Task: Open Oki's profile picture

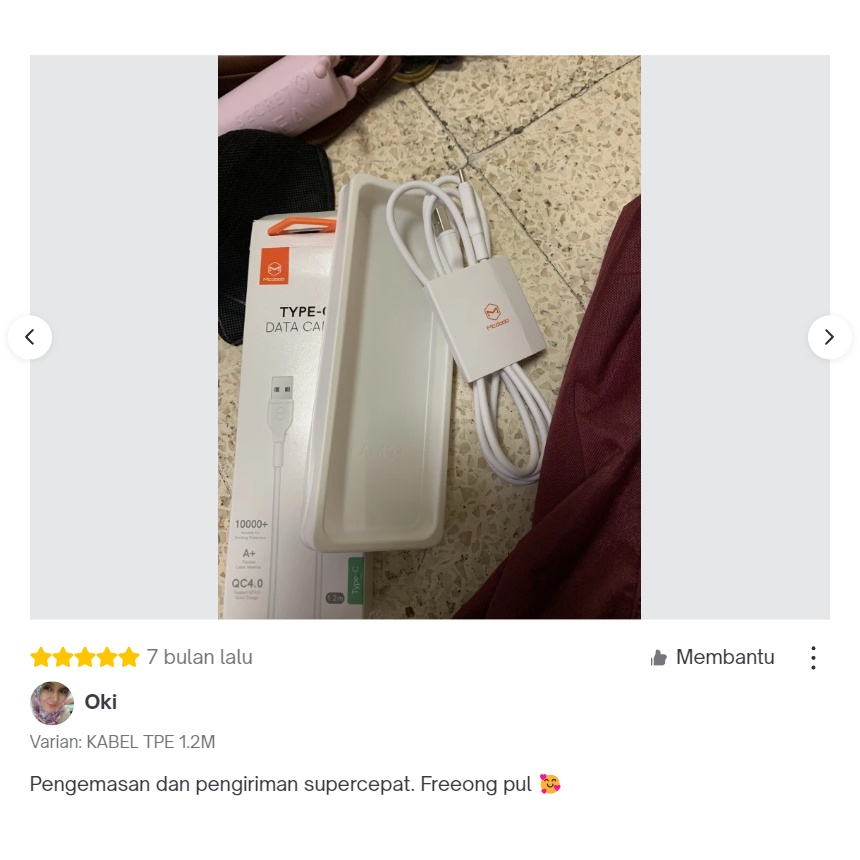Action: click(x=52, y=703)
